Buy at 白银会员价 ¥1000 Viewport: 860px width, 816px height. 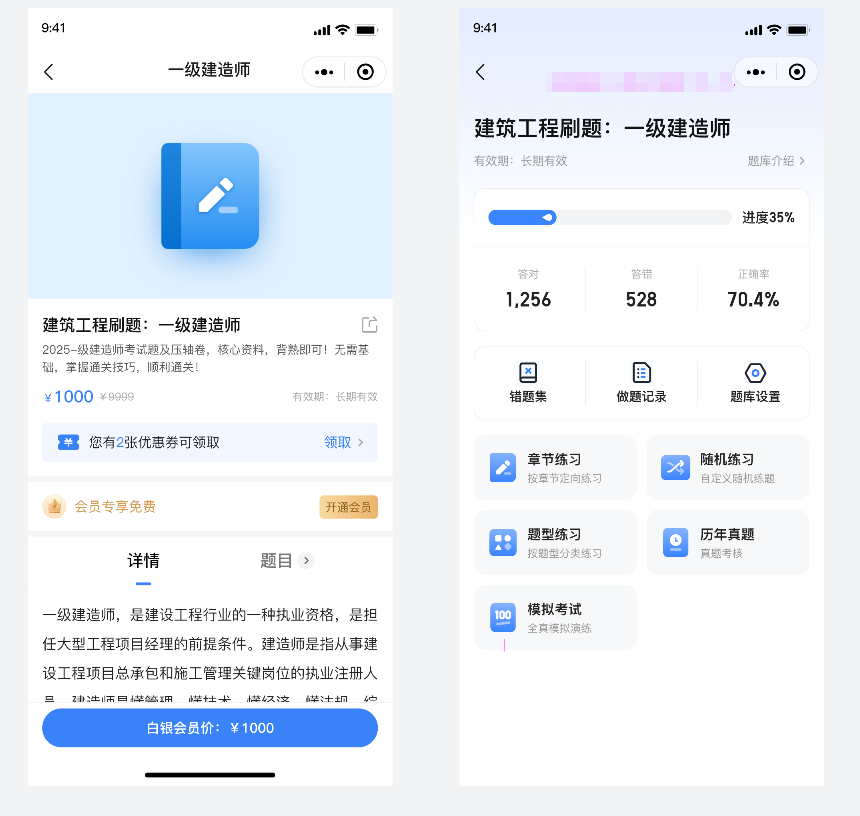coord(210,728)
